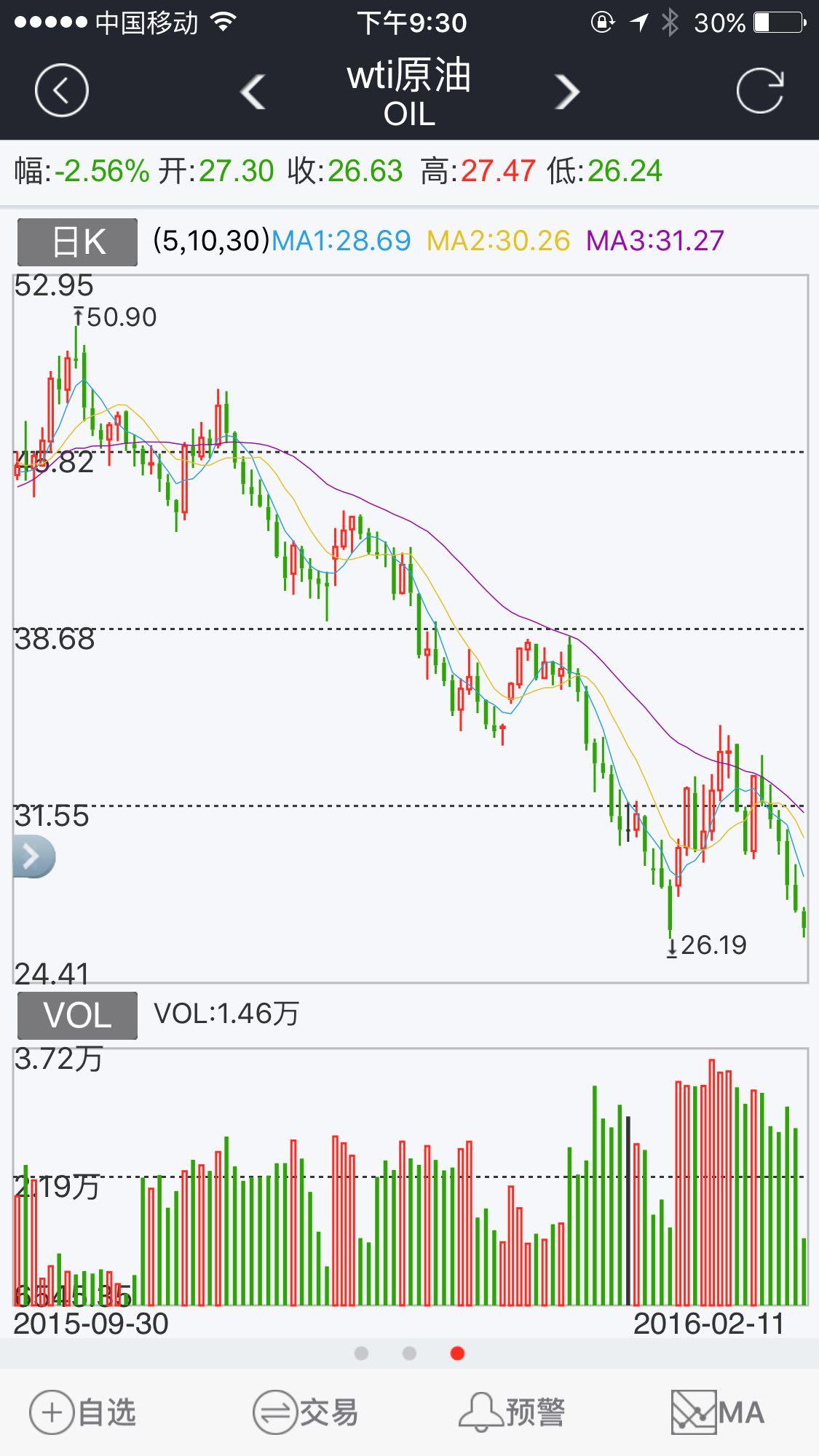Set a price alert with 预警
This screenshot has height=1456, width=819.
[512, 1412]
